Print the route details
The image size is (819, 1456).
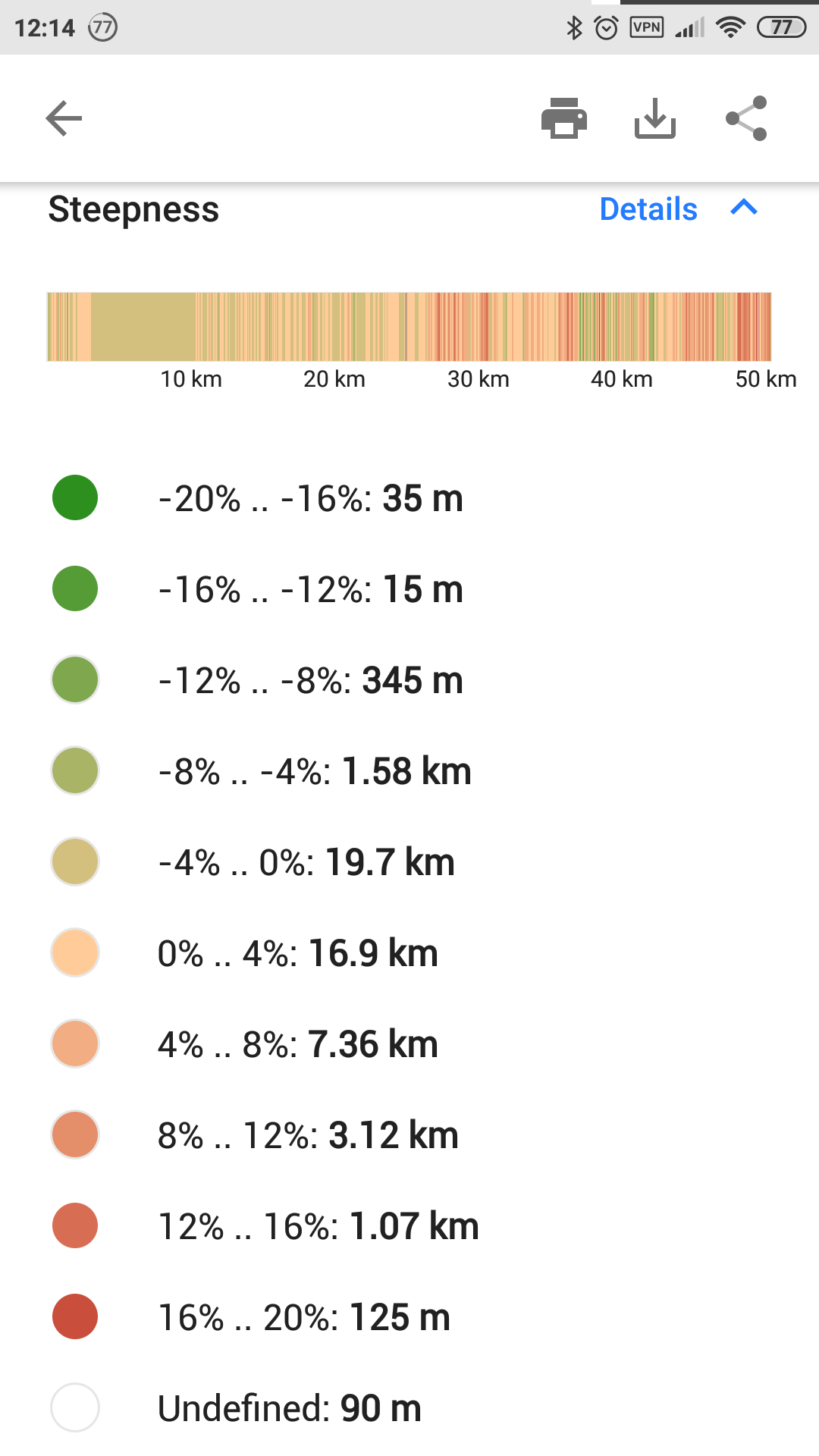(563, 118)
